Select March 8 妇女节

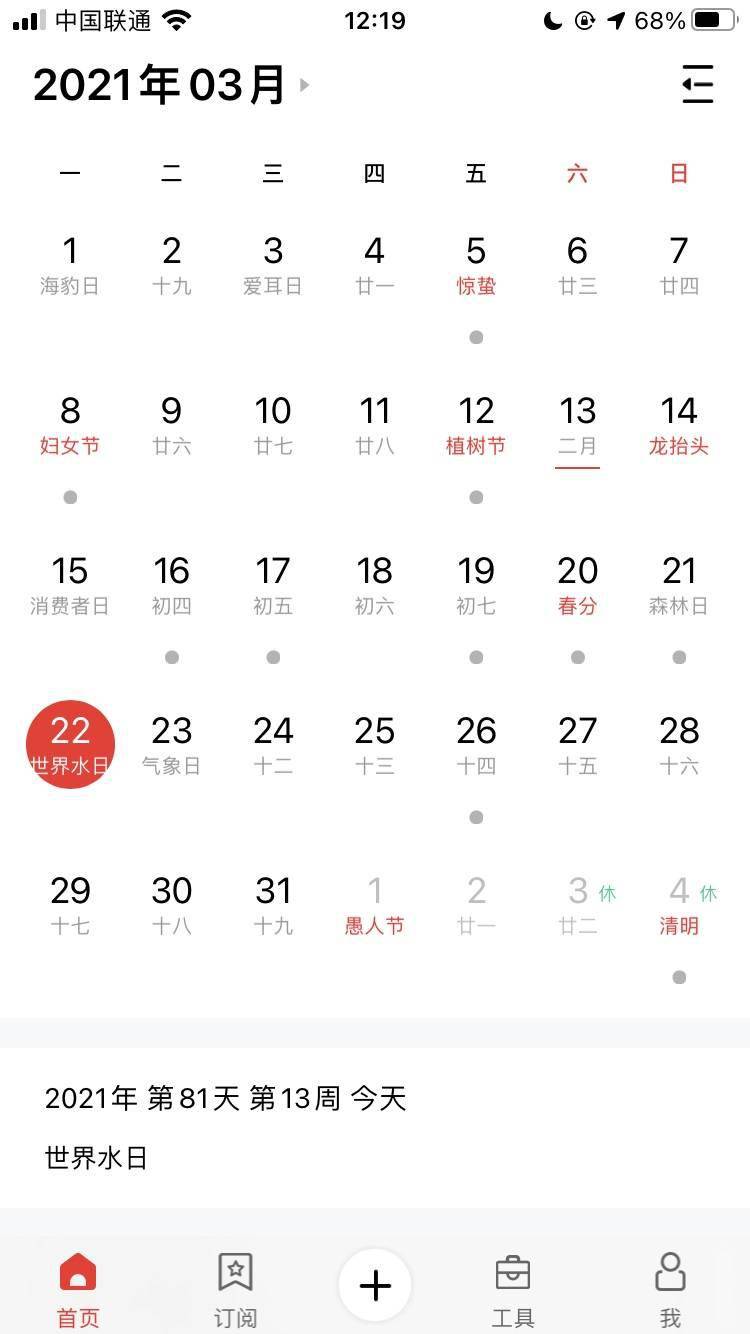point(70,425)
